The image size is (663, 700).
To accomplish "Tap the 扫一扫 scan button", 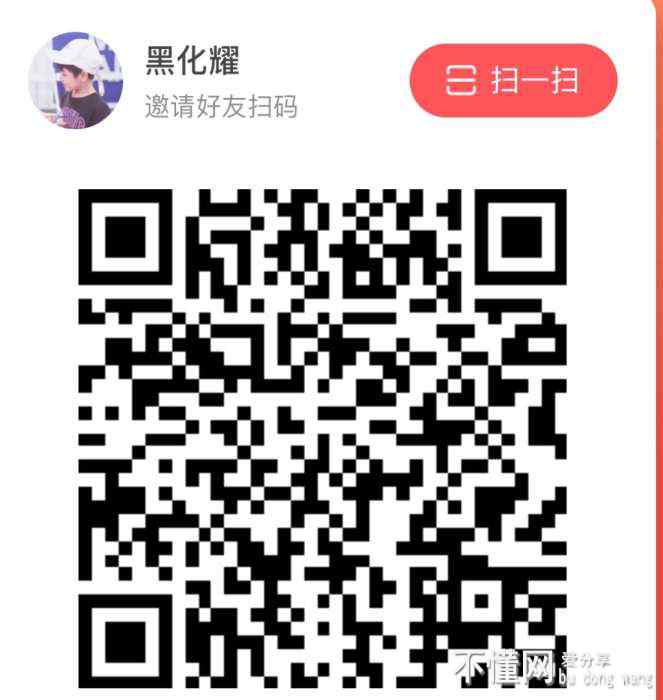I will point(513,81).
